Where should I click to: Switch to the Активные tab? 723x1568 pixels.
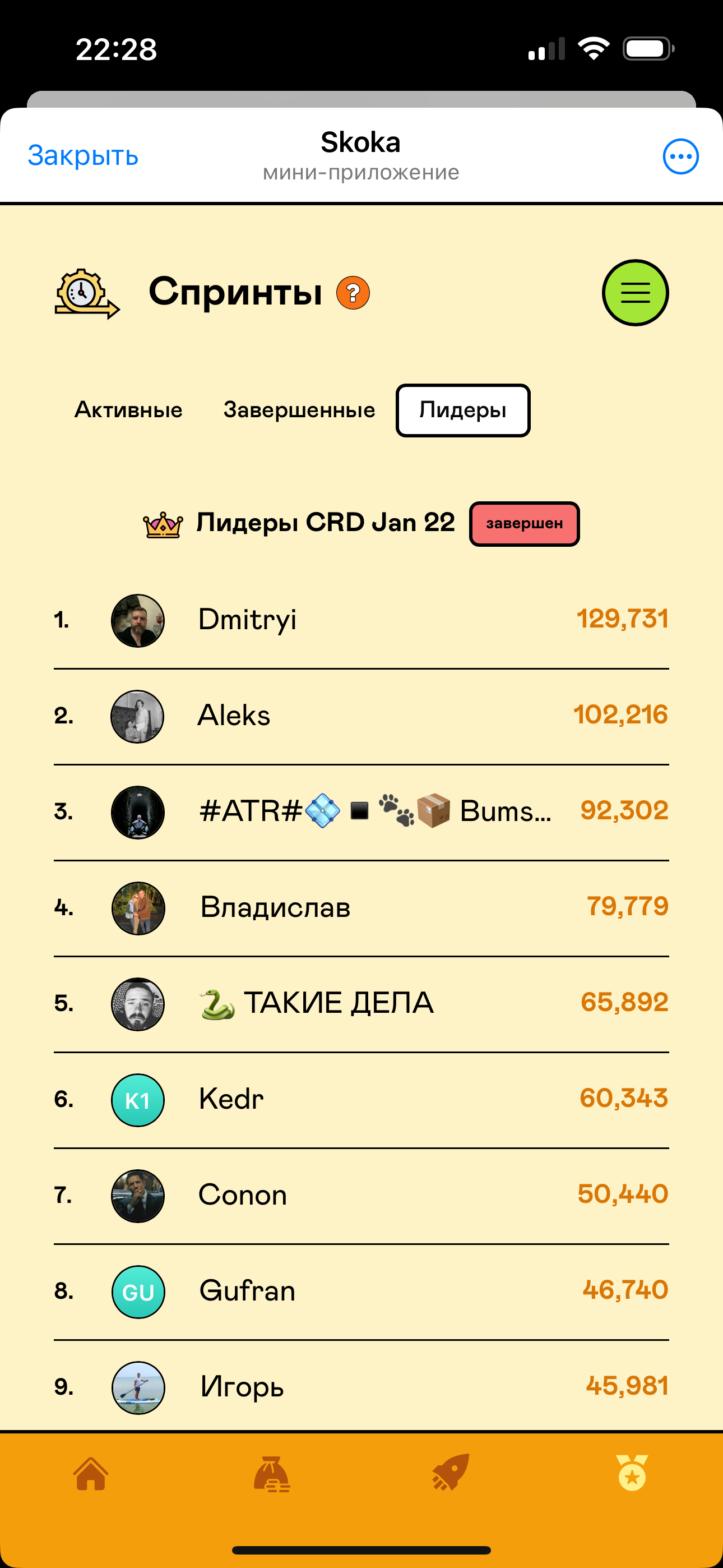[x=128, y=409]
